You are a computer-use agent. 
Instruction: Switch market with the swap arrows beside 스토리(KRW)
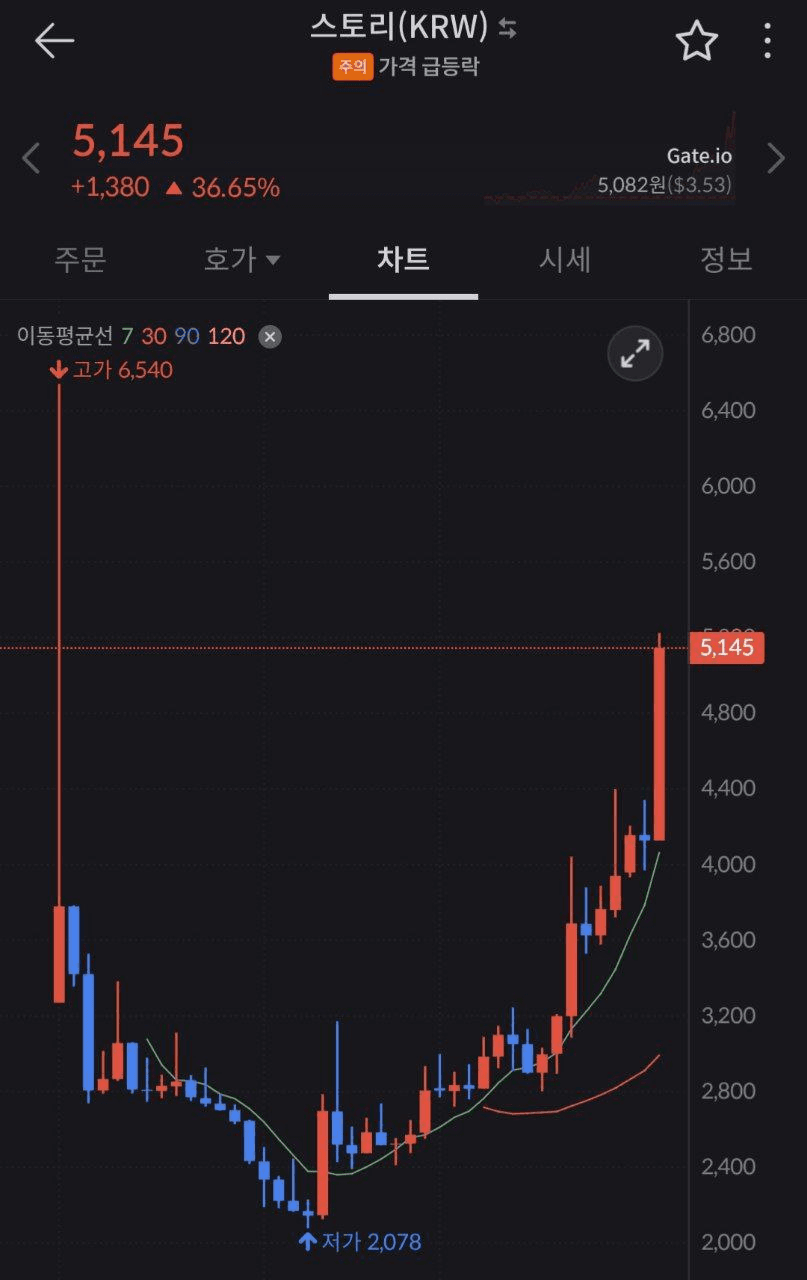[508, 29]
